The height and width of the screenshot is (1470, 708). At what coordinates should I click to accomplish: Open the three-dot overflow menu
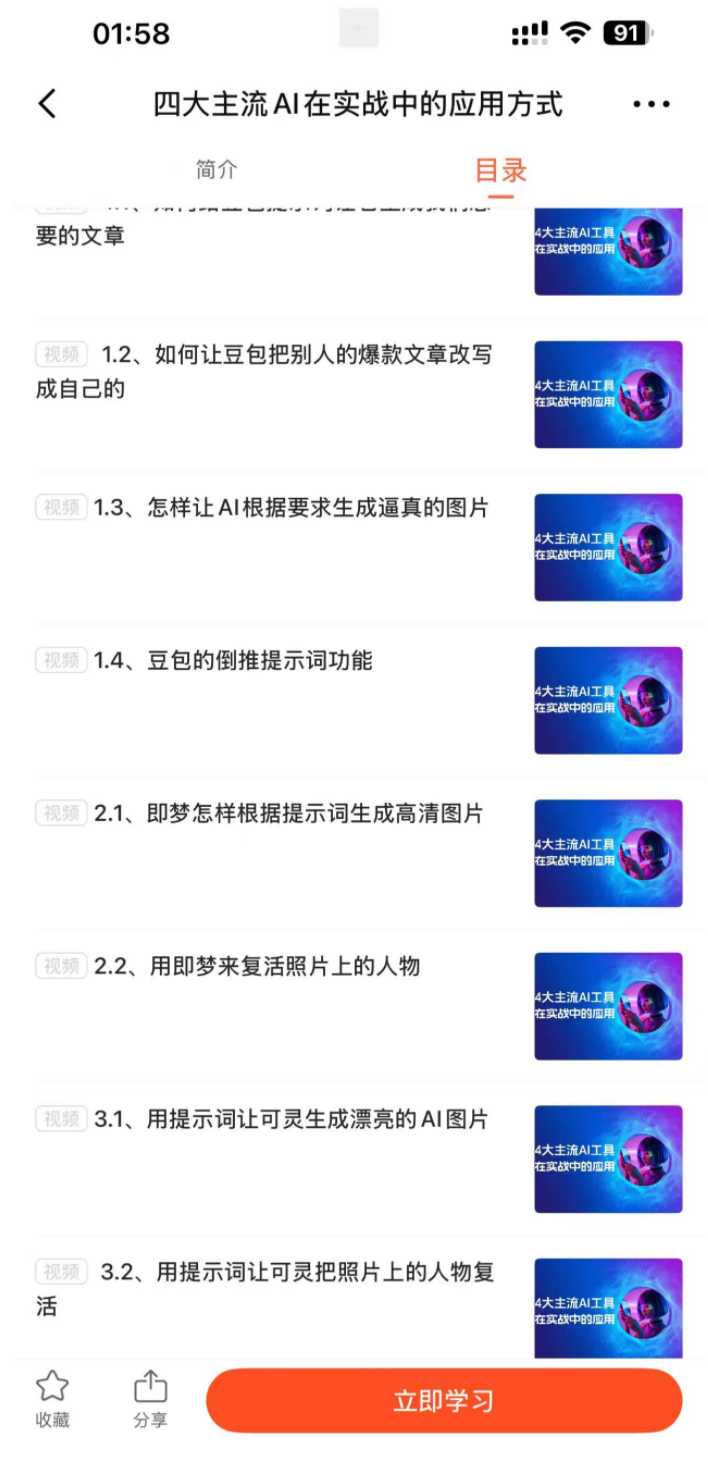pos(651,104)
